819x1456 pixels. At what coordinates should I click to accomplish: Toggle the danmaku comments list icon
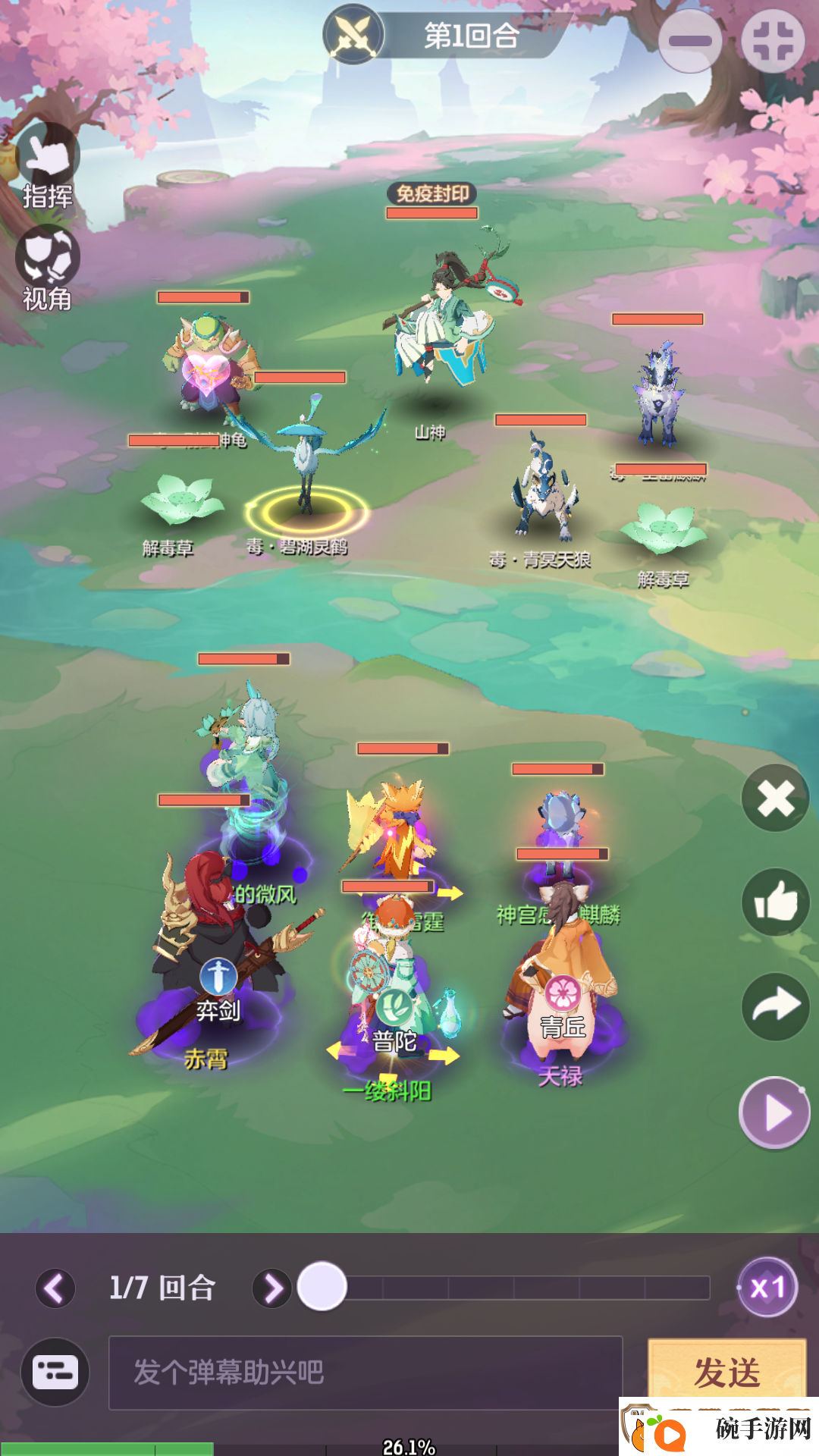(55, 1372)
